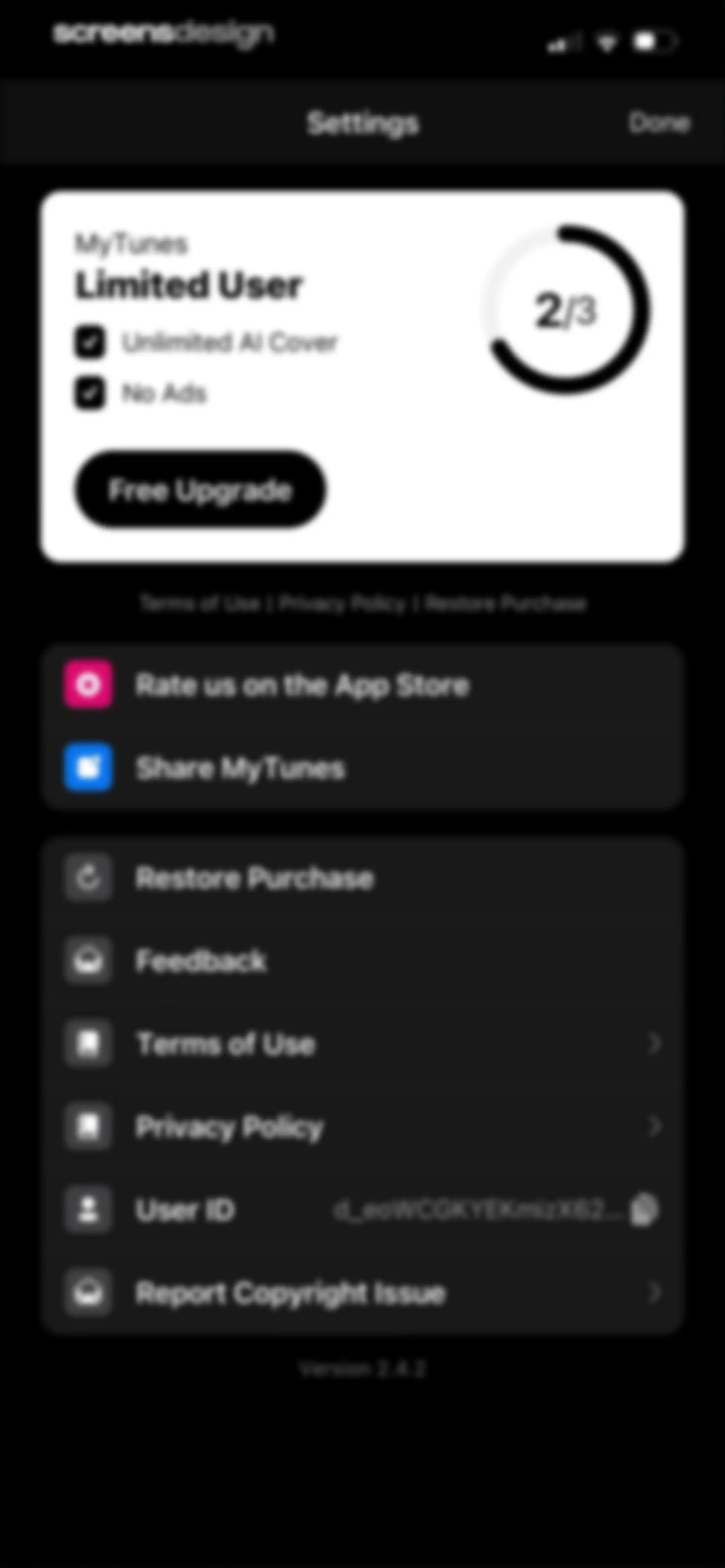Share MyTunes with others

[363, 768]
